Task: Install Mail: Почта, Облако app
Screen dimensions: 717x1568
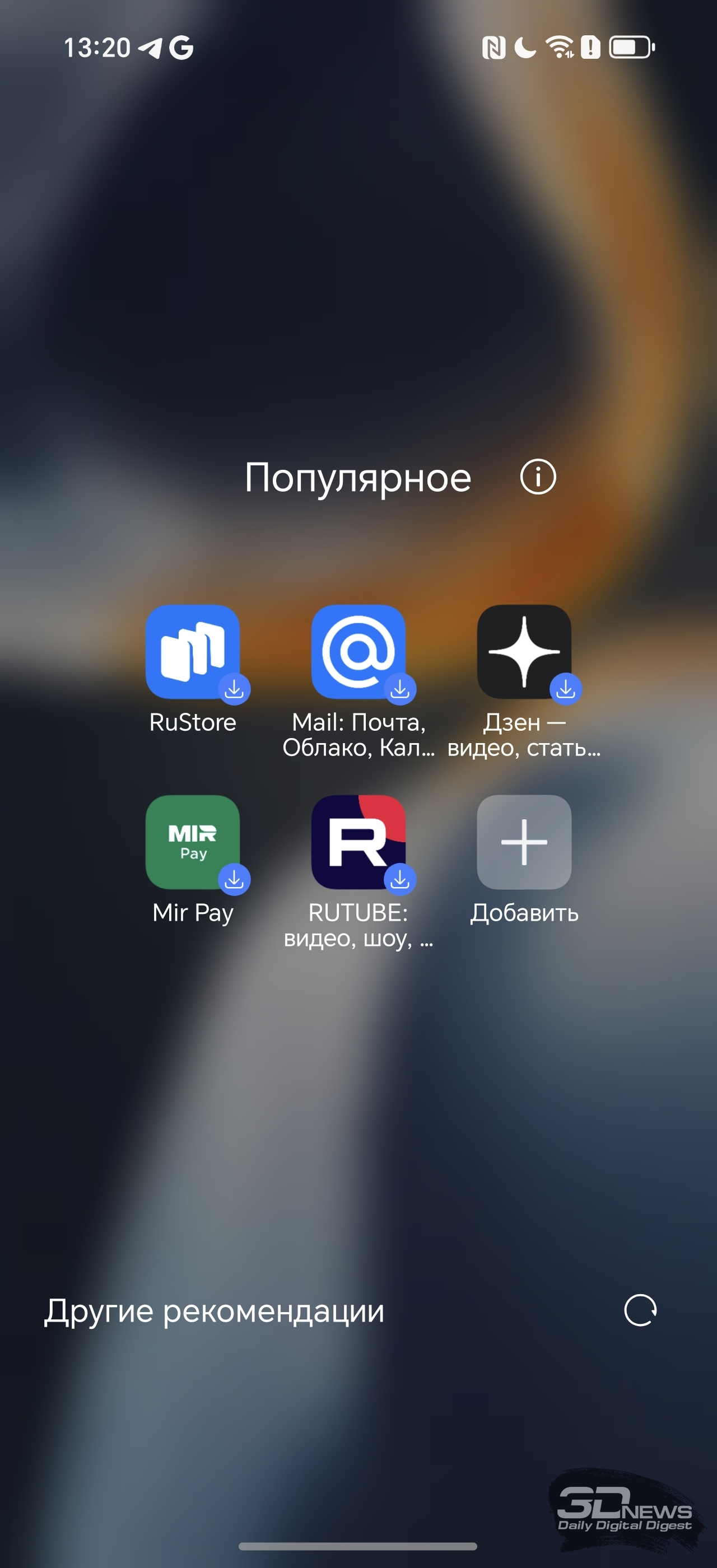Action: point(358,652)
